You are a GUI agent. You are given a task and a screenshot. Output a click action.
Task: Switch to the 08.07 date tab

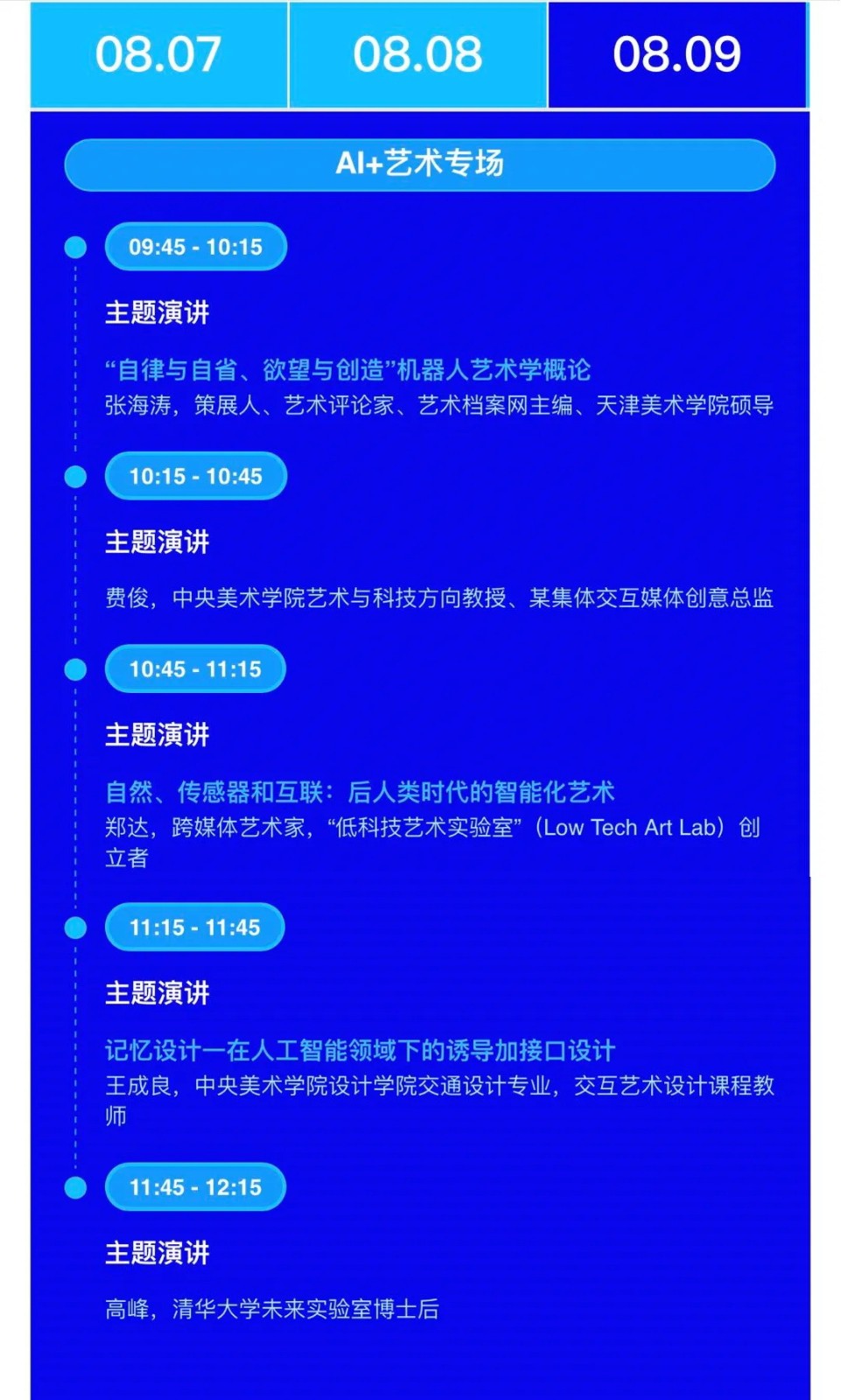158,54
